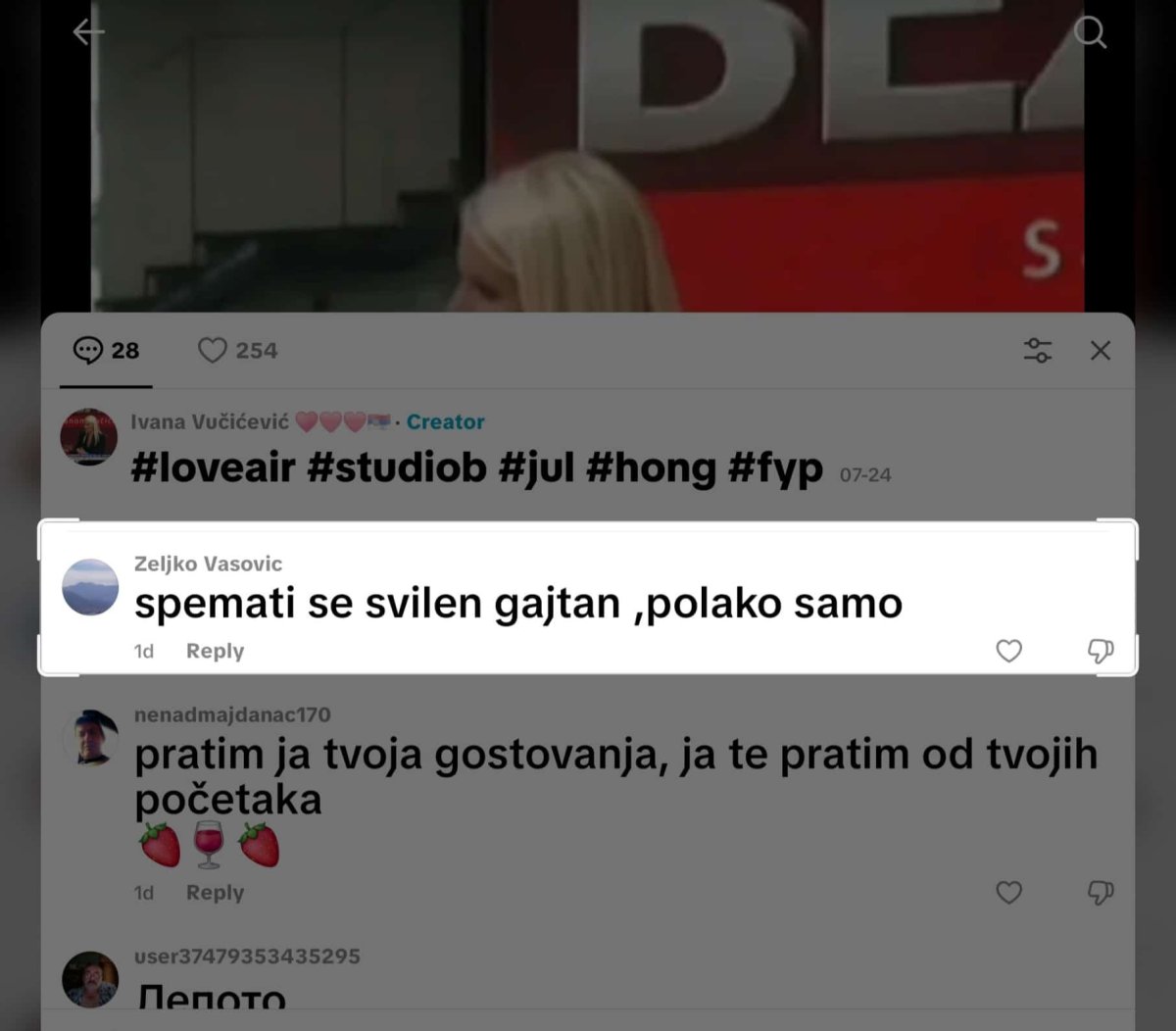The height and width of the screenshot is (1031, 1176).
Task: Open user37479353435295's profile avatar
Action: (x=90, y=979)
